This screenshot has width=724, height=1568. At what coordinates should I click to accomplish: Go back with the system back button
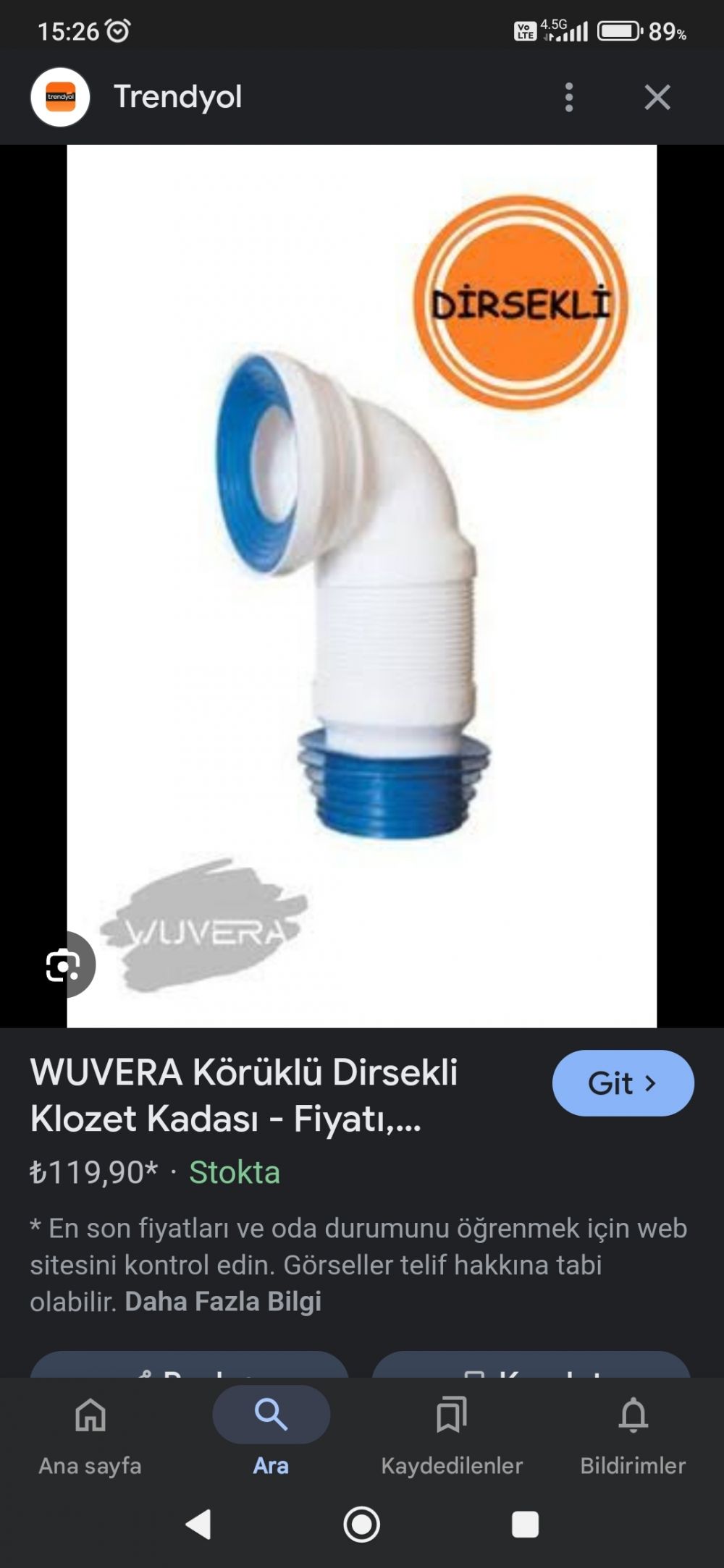198,1524
